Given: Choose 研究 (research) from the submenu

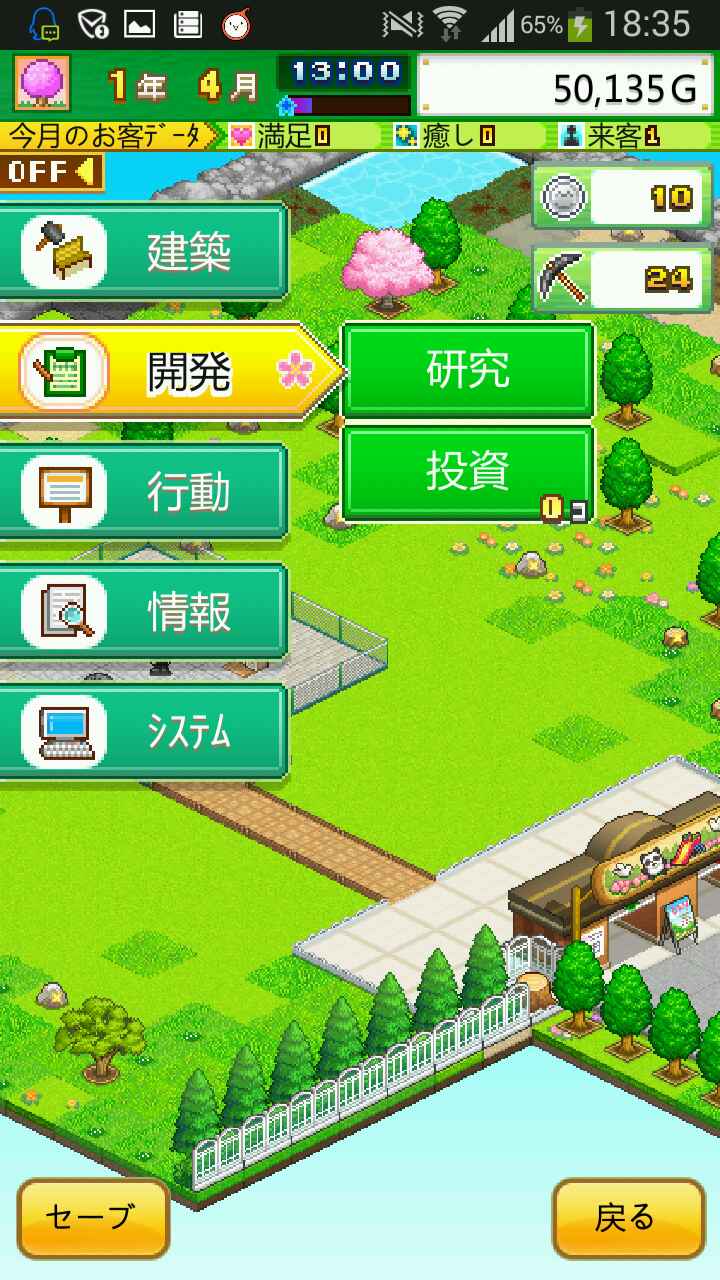Looking at the screenshot, I should click(468, 370).
